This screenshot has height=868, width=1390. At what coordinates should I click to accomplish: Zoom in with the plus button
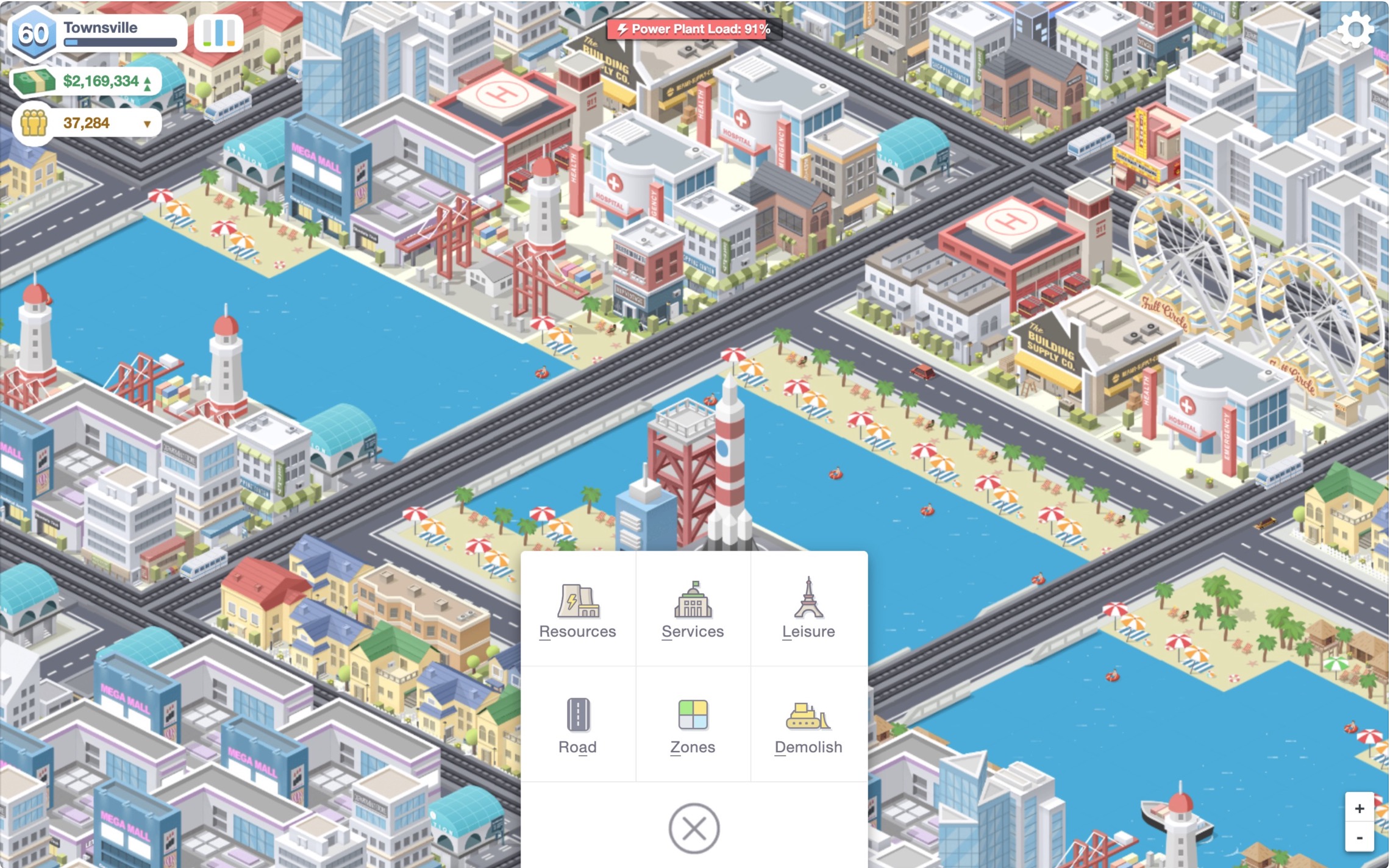[1359, 808]
